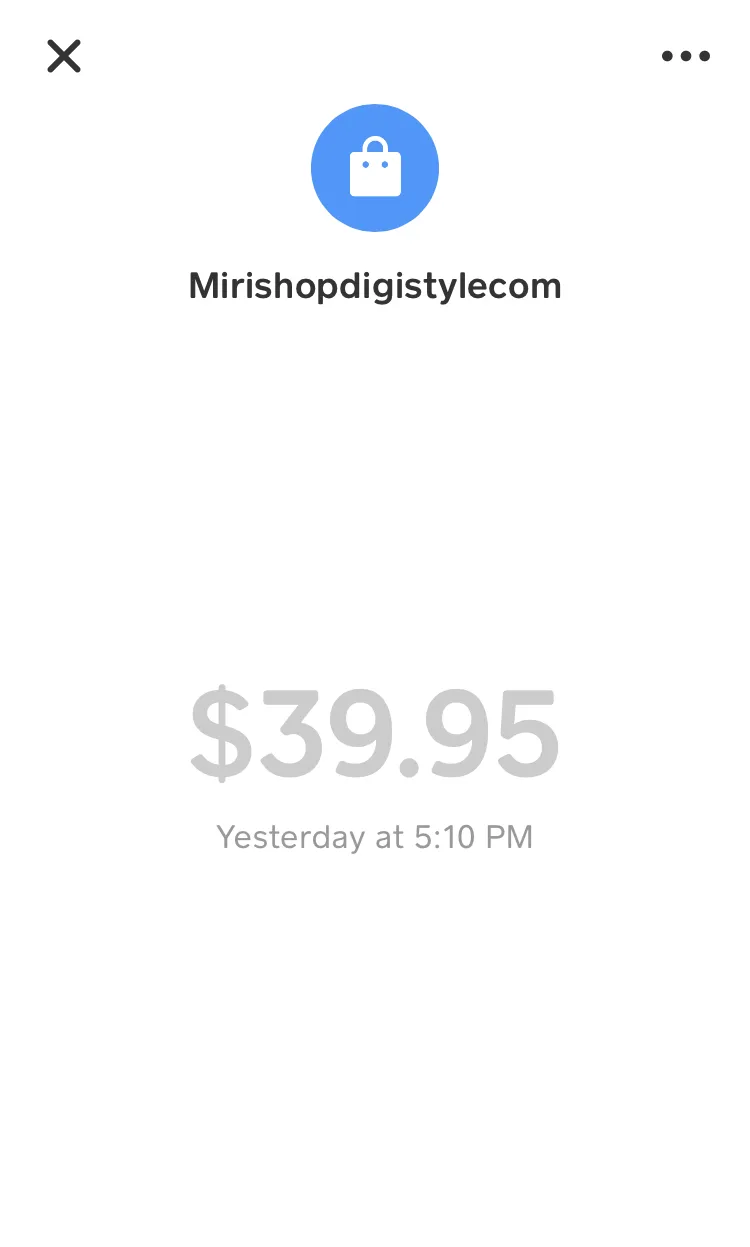Close the payment details screen
Viewport: 750px width, 1247px height.
click(64, 56)
